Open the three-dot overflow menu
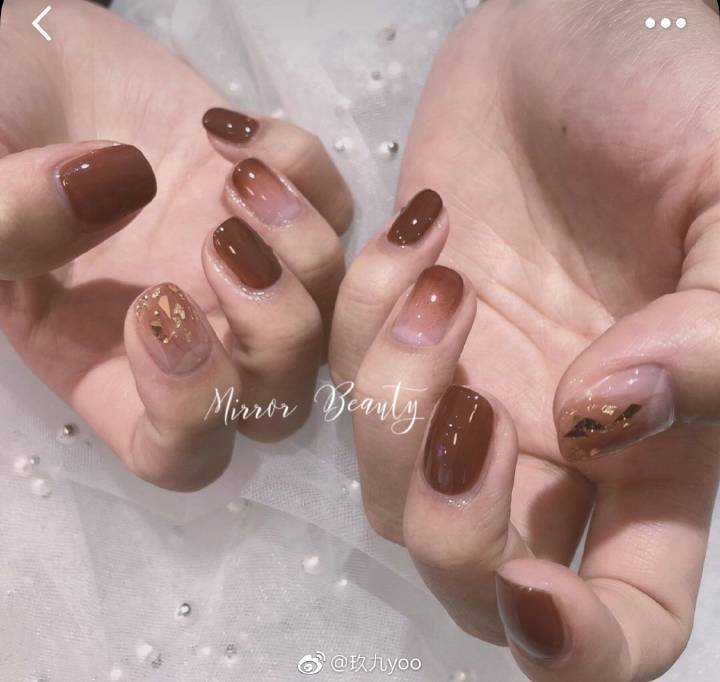Image resolution: width=720 pixels, height=682 pixels. [665, 23]
